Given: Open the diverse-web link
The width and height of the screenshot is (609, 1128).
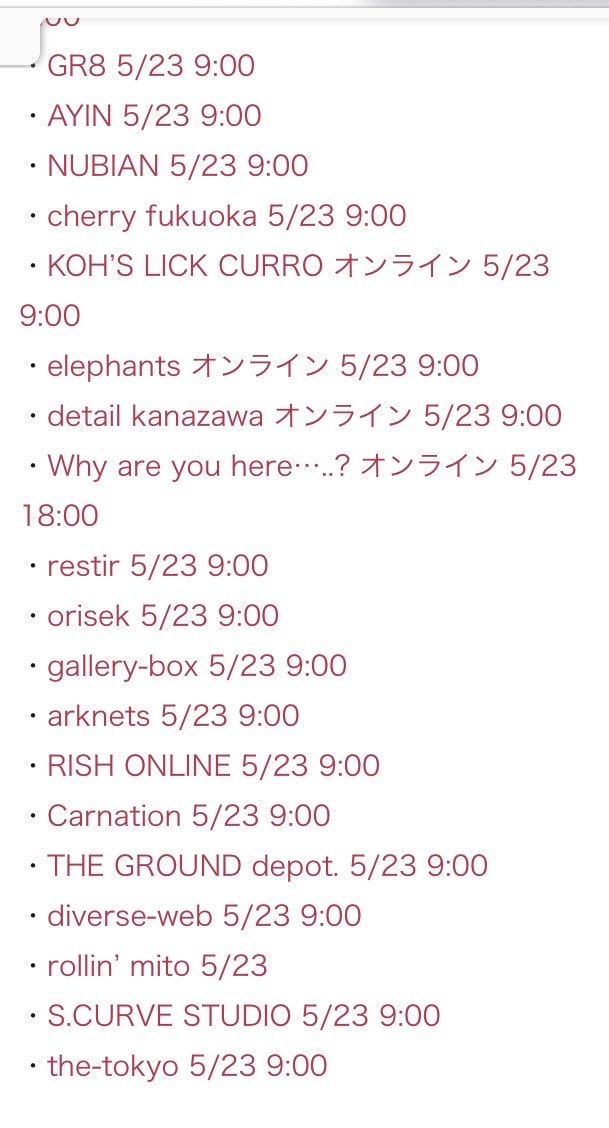Looking at the screenshot, I should point(204,916).
